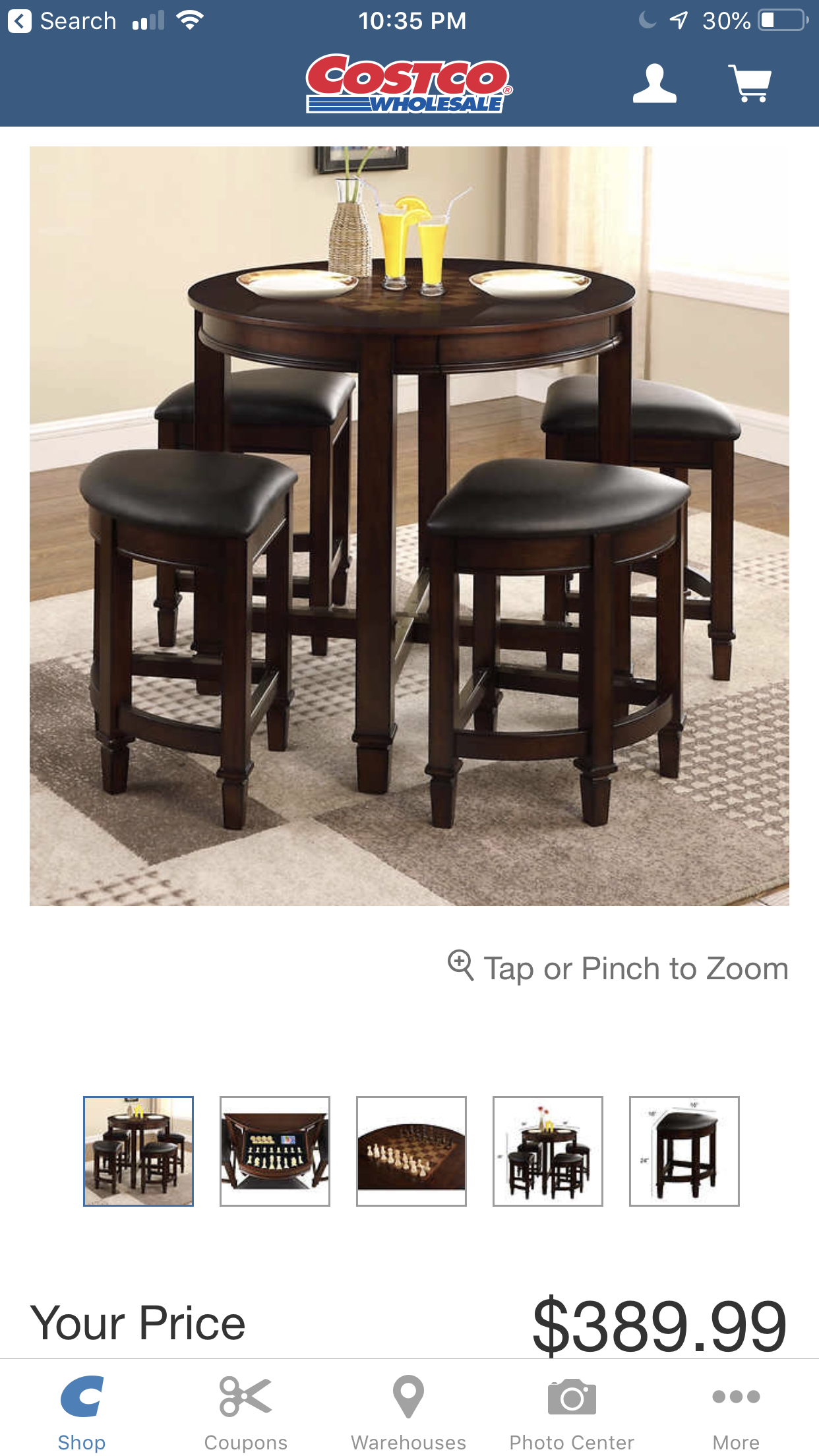The height and width of the screenshot is (1456, 819).
Task: Open the account profile icon
Action: 654,84
